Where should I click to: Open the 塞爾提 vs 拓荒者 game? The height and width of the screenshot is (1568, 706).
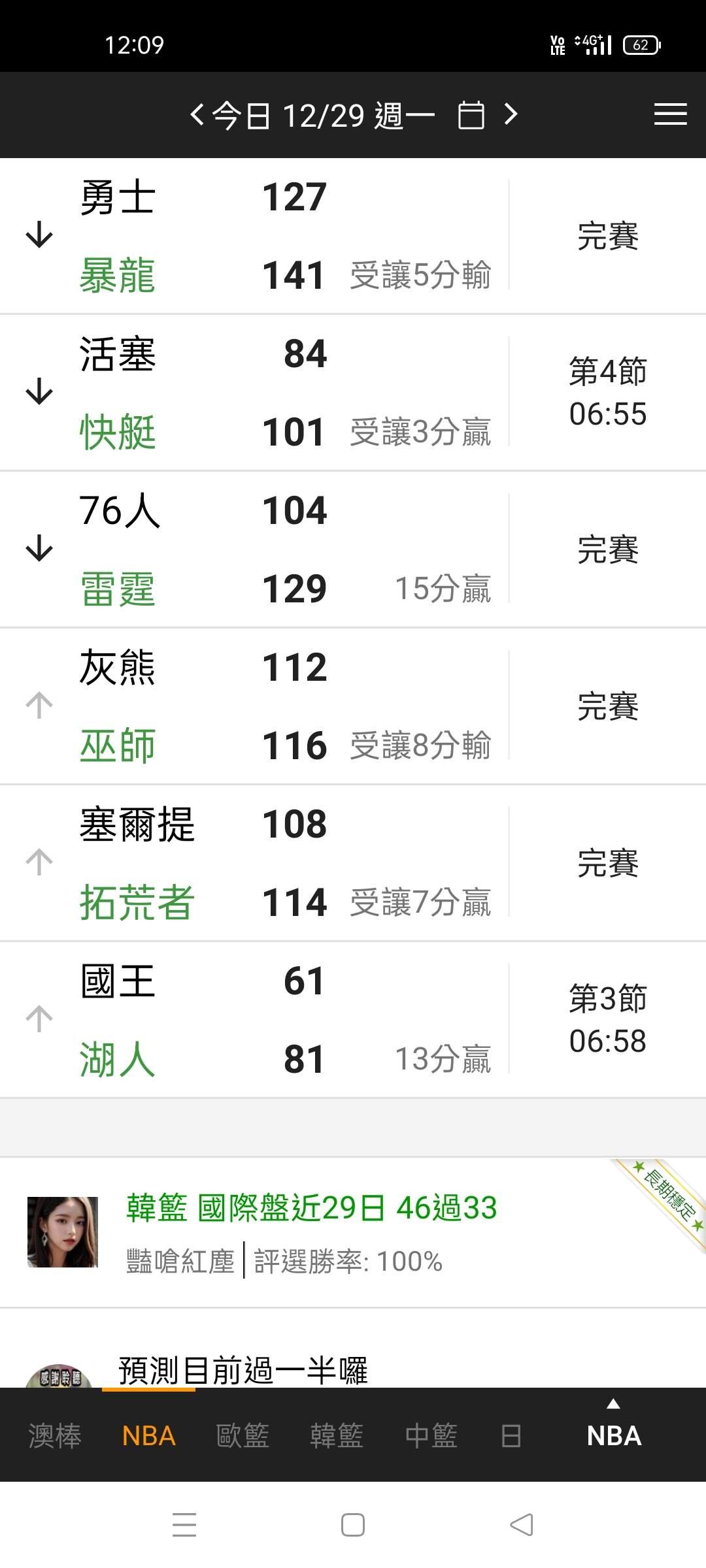pos(353,863)
